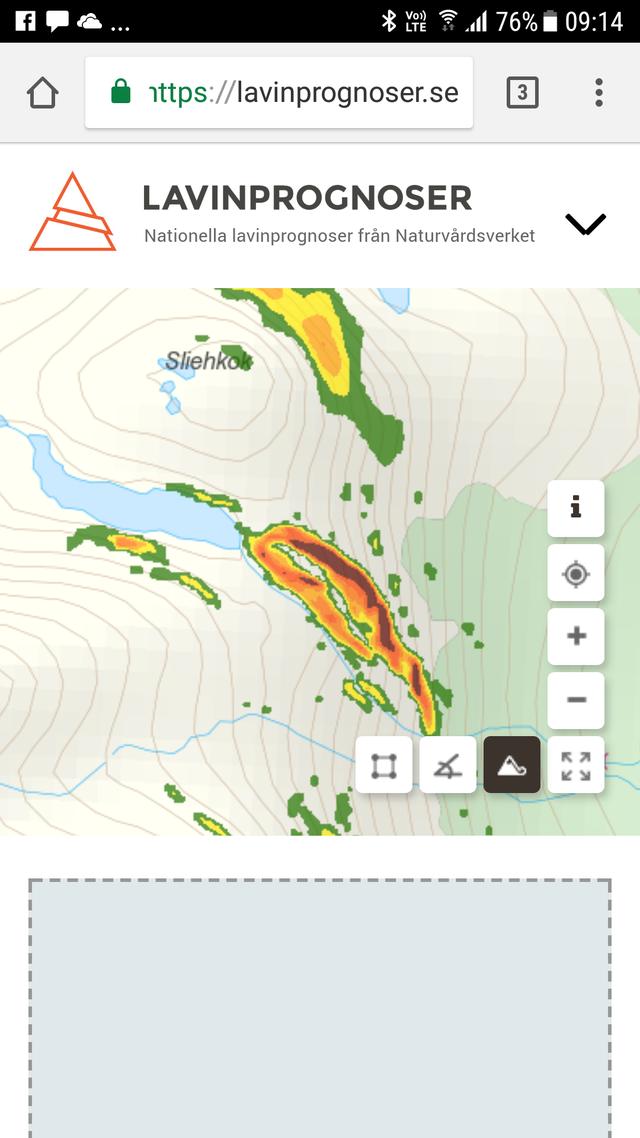Zoom out of the map
Image resolution: width=640 pixels, height=1138 pixels.
576,700
